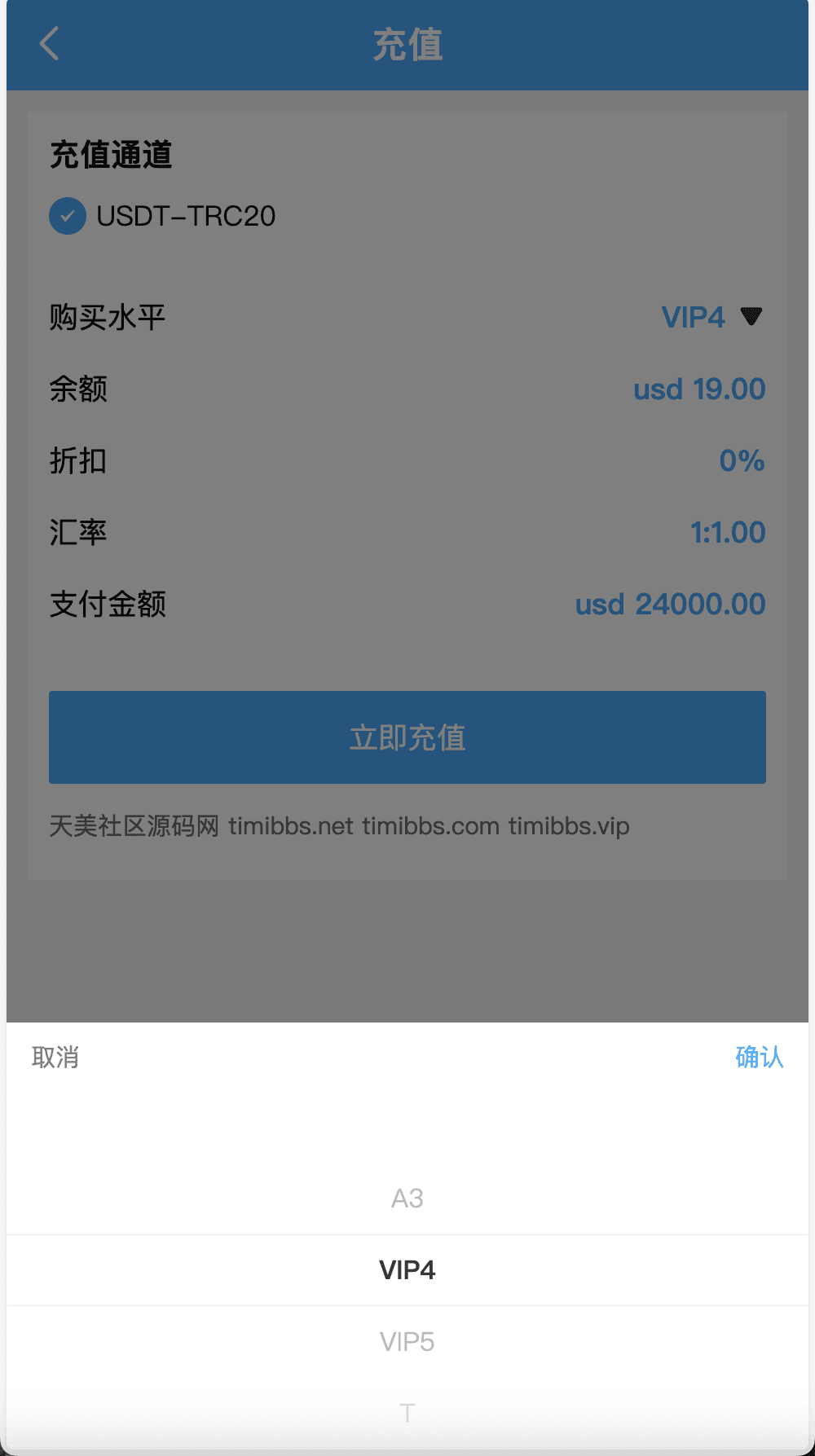815x1456 pixels.
Task: Select A3 in the level picker
Action: click(407, 1199)
